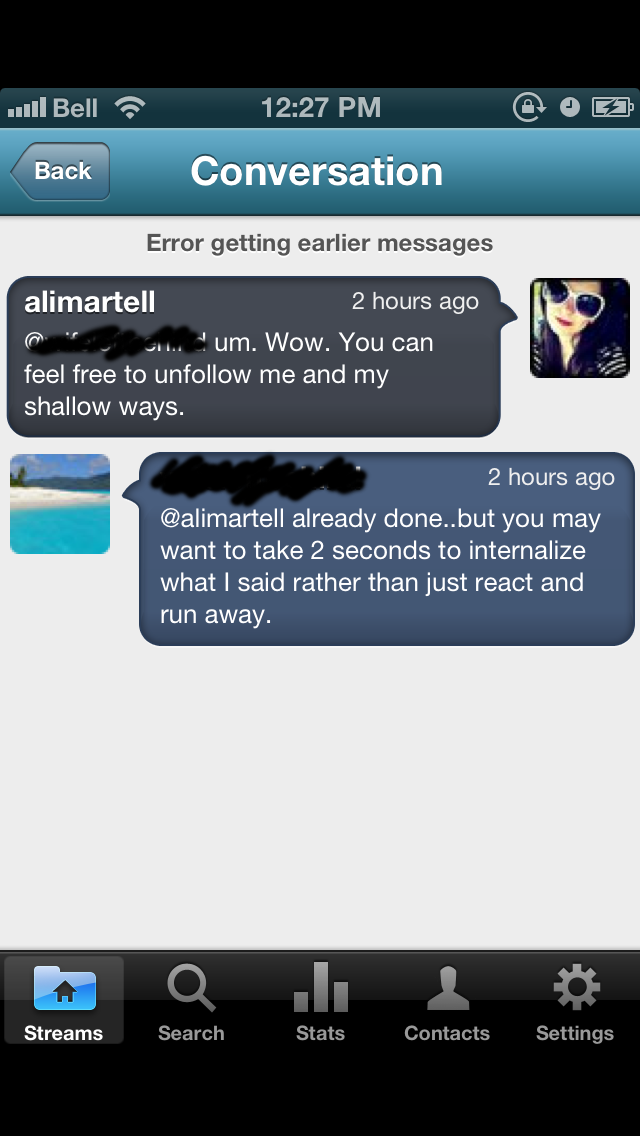Open the Search tab
Image resolution: width=640 pixels, height=1136 pixels.
(191, 1000)
